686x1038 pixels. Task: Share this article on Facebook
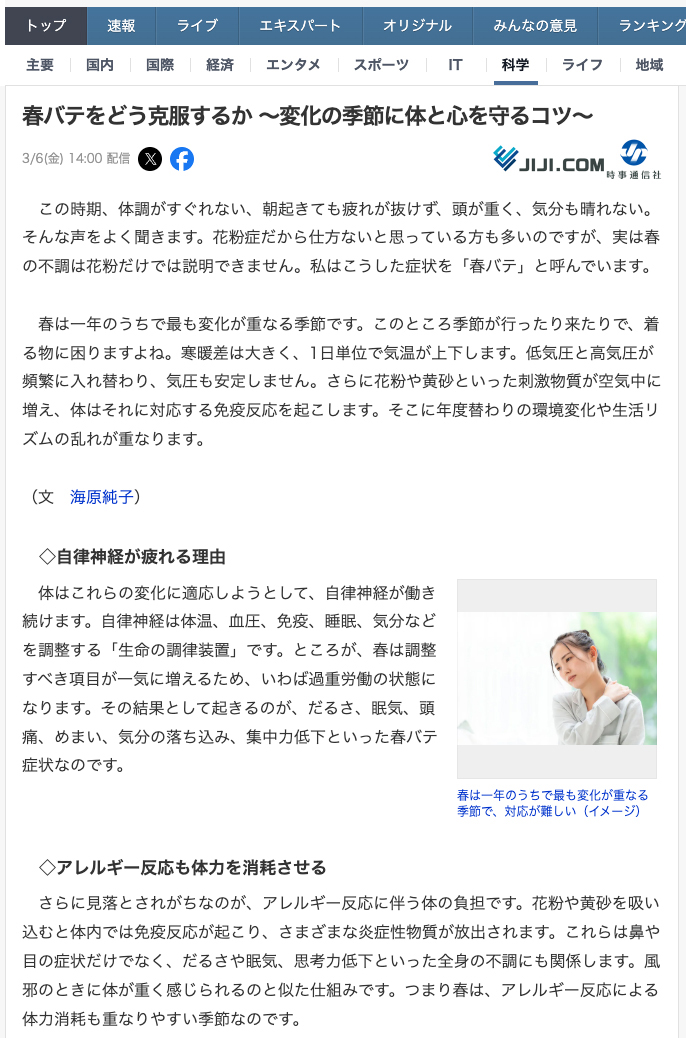click(181, 158)
